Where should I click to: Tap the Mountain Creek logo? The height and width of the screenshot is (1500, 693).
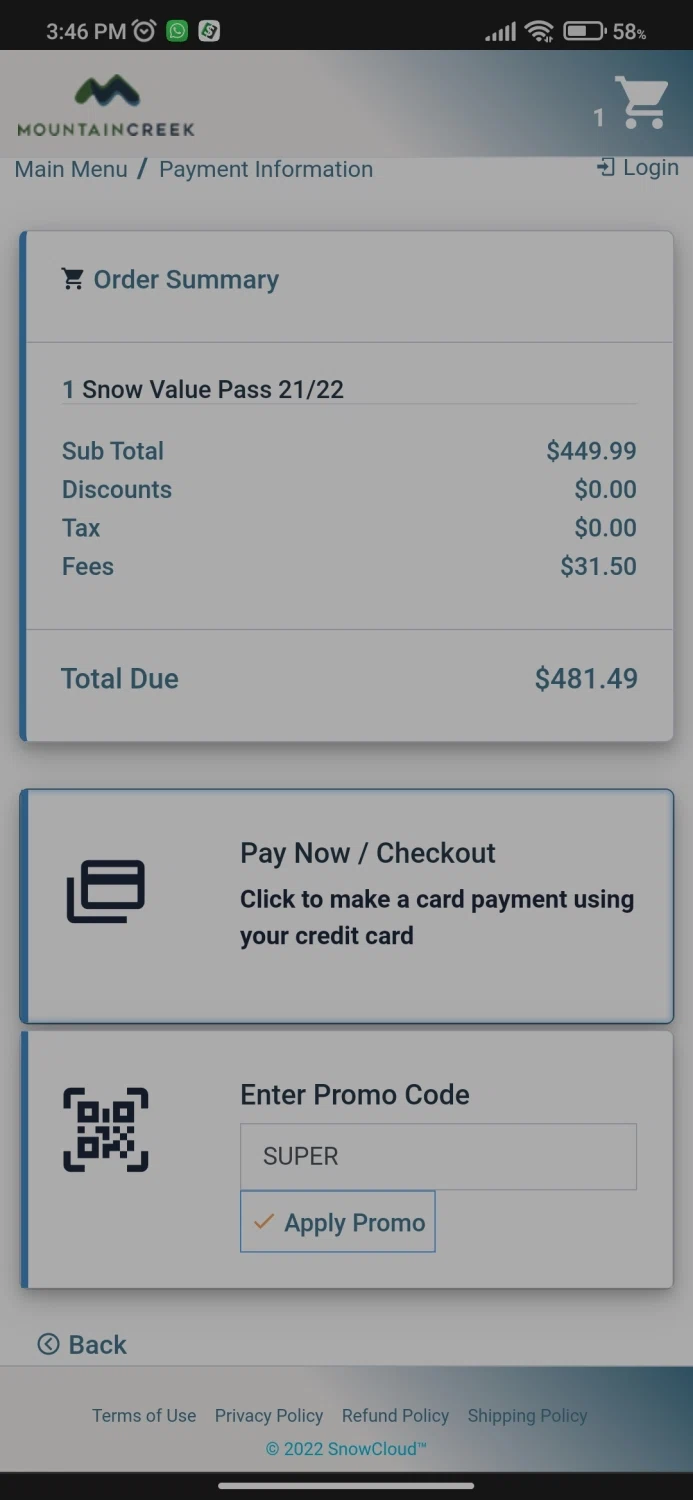coord(106,105)
